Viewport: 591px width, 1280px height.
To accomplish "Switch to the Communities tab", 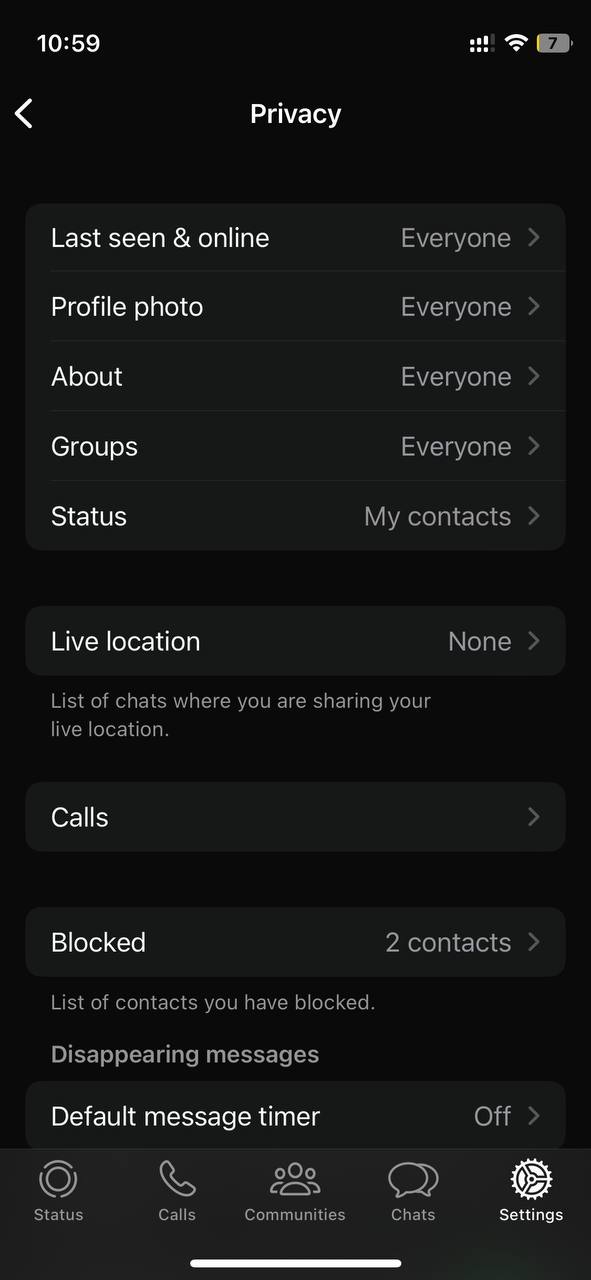I will [x=295, y=1192].
